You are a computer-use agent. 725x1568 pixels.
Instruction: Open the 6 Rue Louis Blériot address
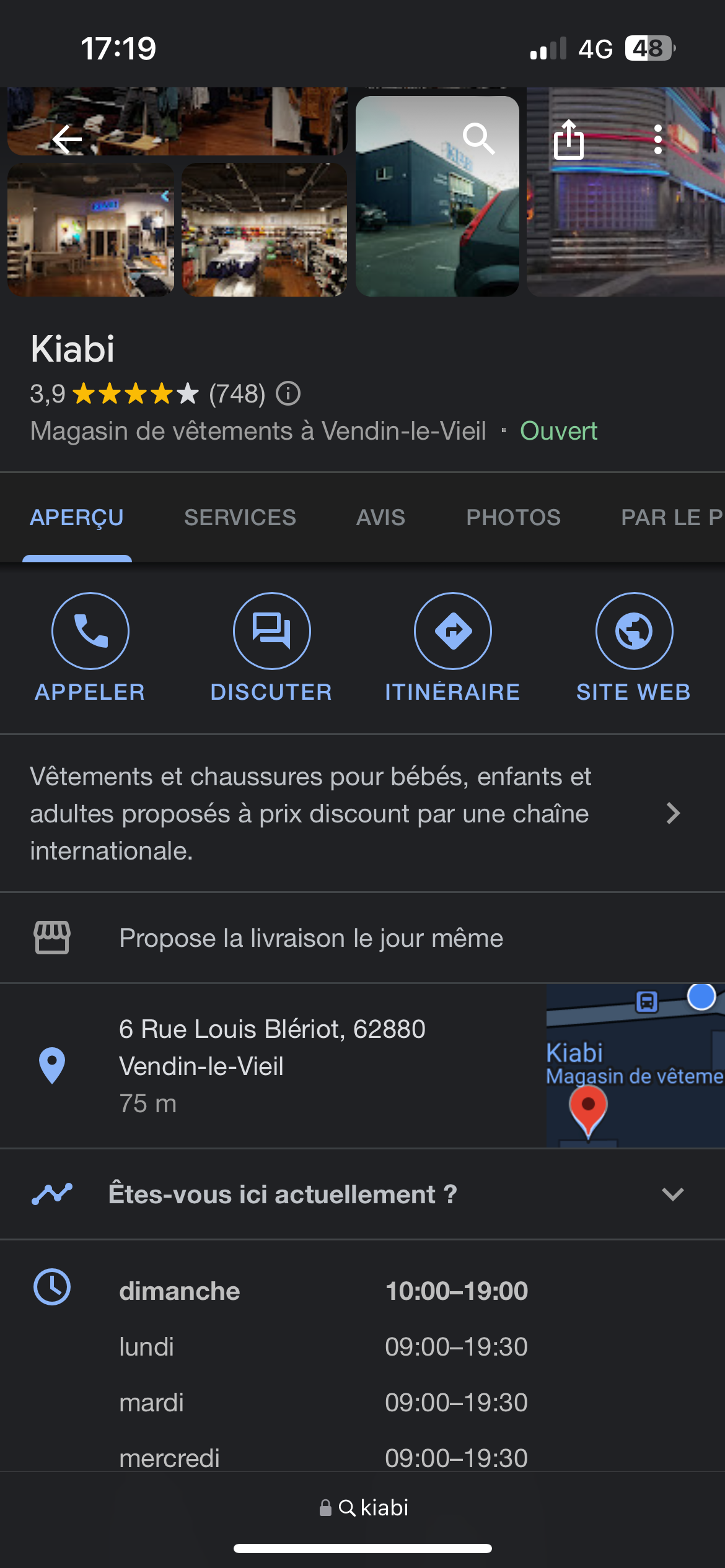pyautogui.click(x=273, y=1048)
